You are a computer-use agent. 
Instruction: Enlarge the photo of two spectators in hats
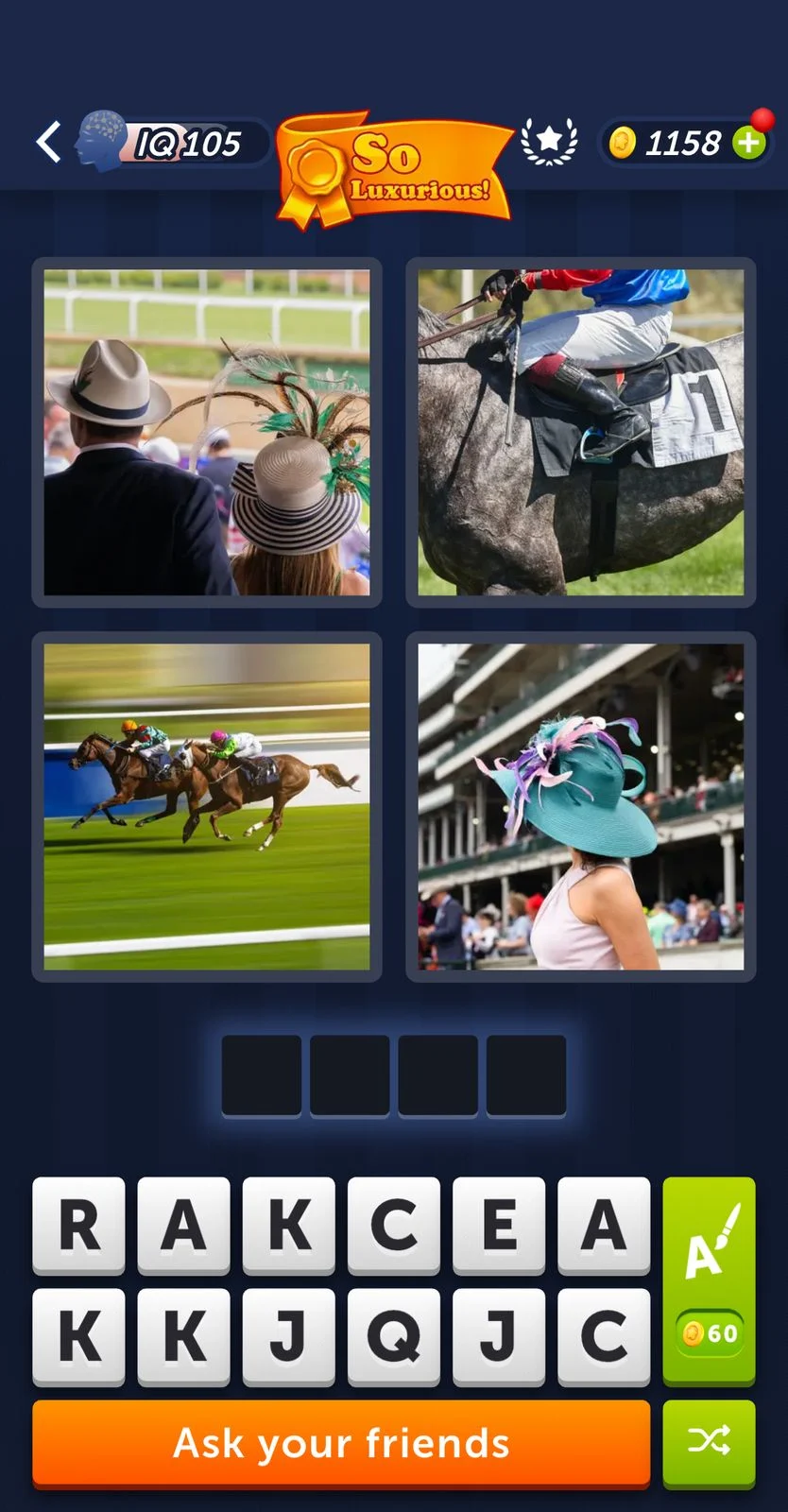[207, 432]
